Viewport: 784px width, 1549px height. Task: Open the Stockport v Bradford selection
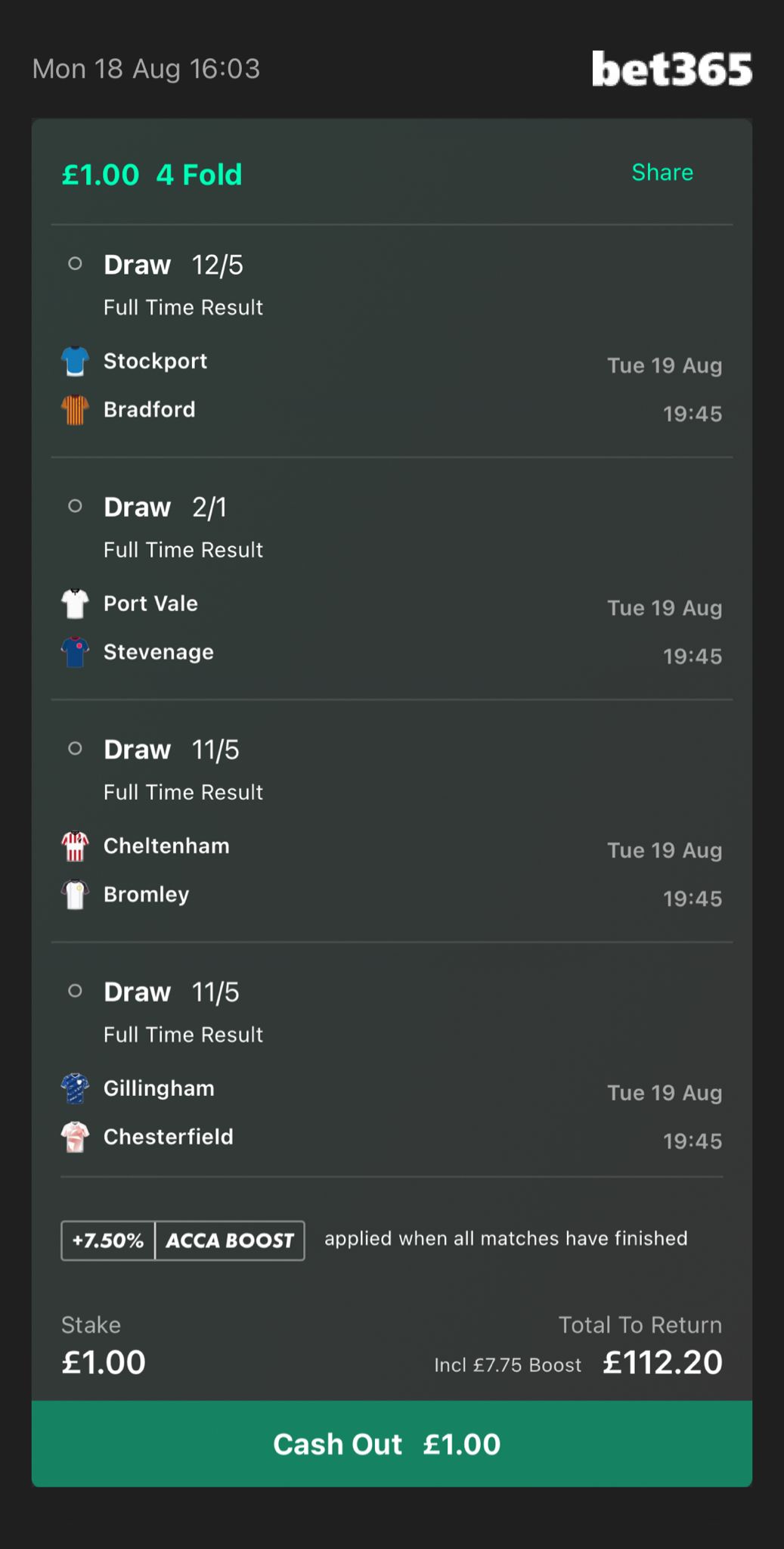click(392, 341)
